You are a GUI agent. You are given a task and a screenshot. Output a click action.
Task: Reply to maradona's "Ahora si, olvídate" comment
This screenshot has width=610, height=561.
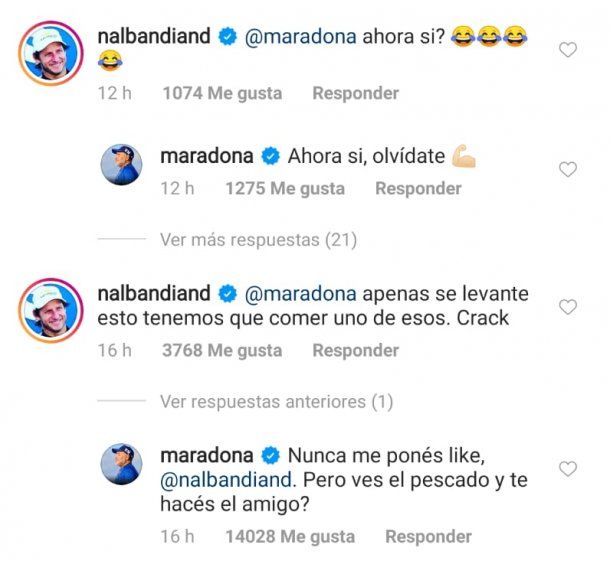coord(418,188)
